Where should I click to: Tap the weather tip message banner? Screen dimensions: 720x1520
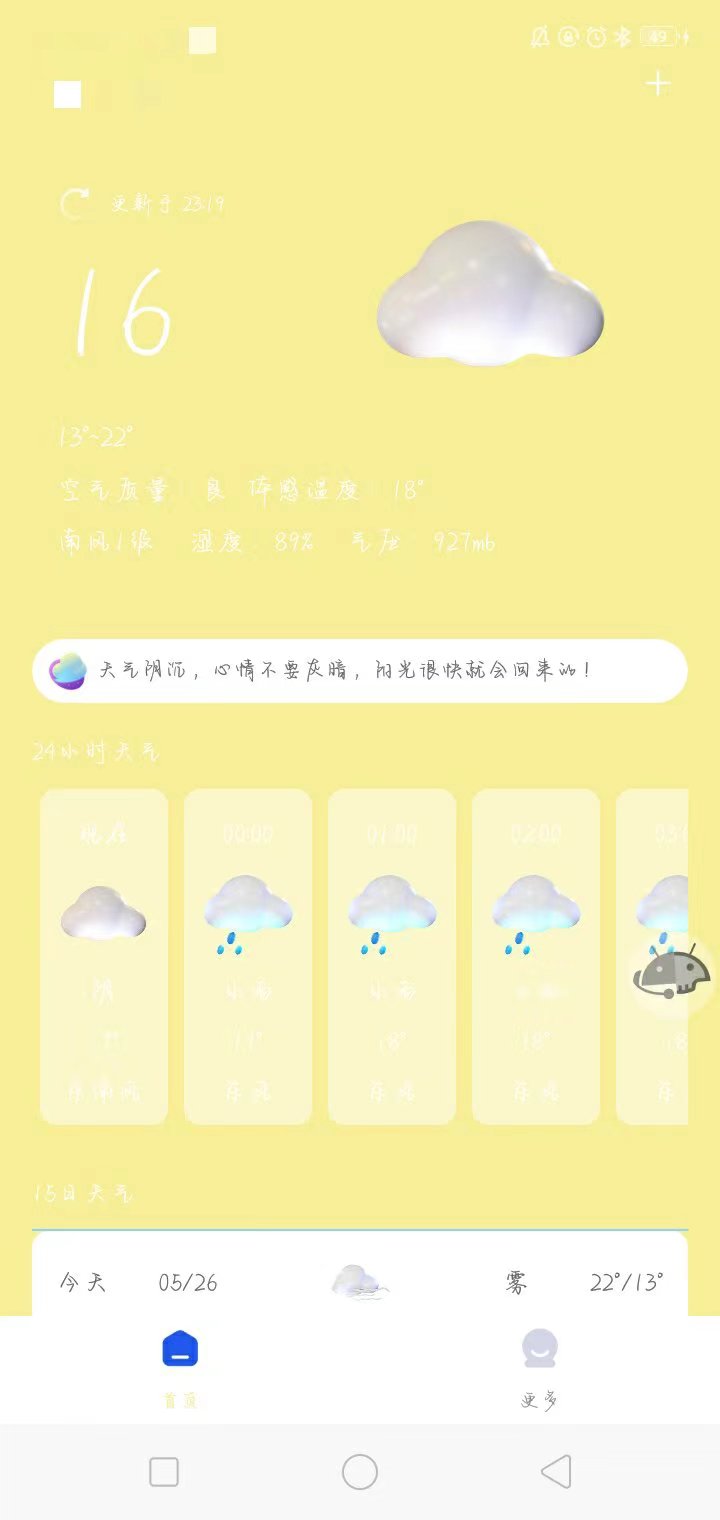tap(360, 670)
